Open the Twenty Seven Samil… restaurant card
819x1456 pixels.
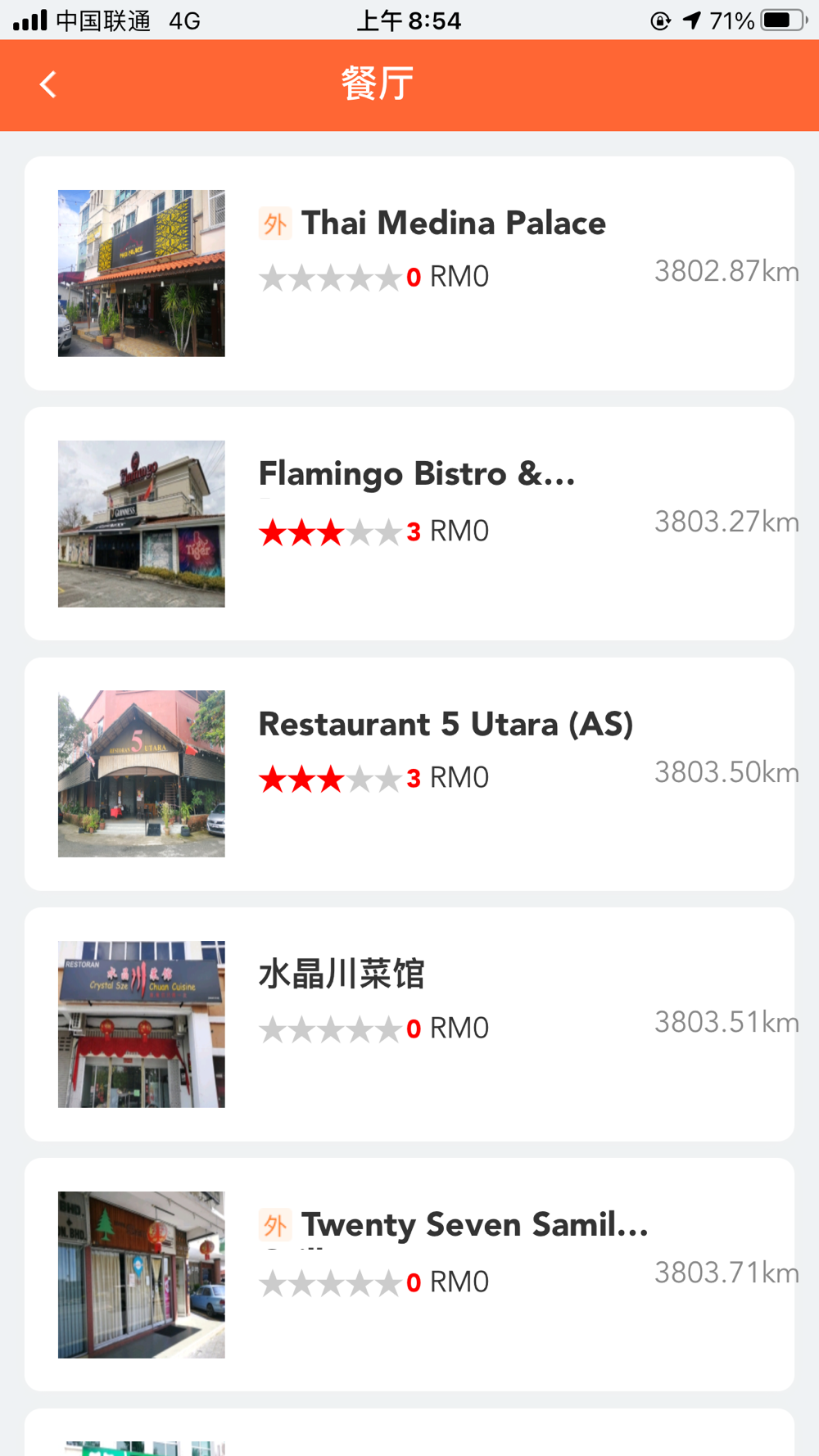(x=409, y=1275)
